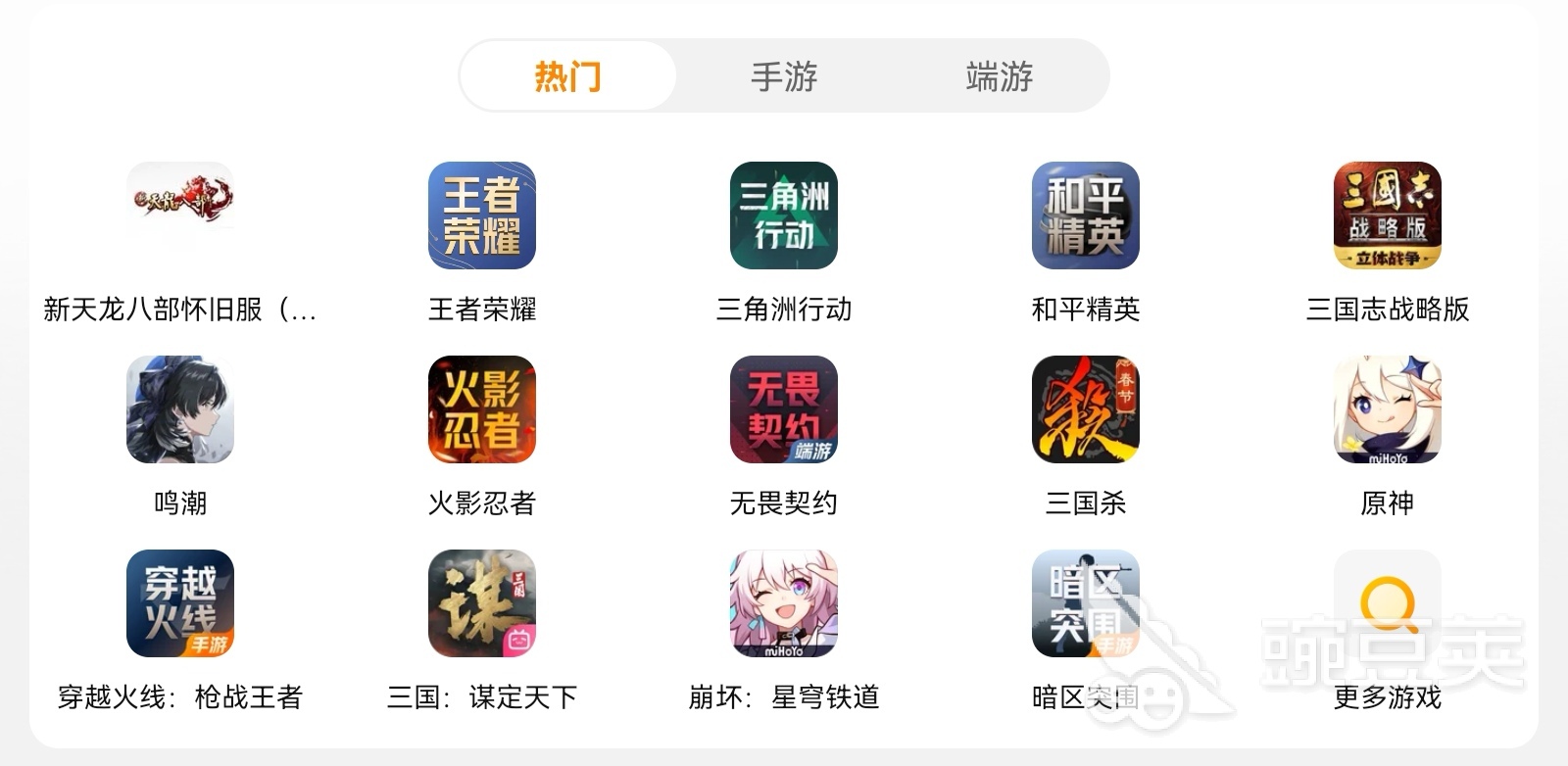
Task: Switch to the 手游 tab
Action: click(x=784, y=76)
